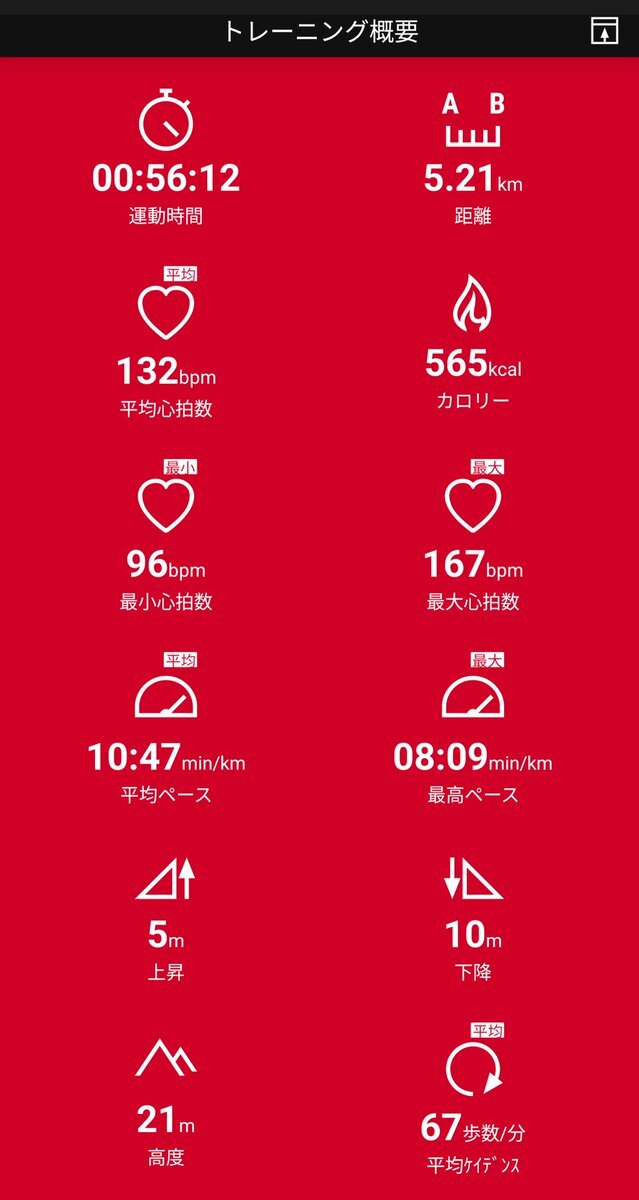Tap the share/export icon in the top bar
Viewport: 639px width, 1200px height.
pos(605,30)
